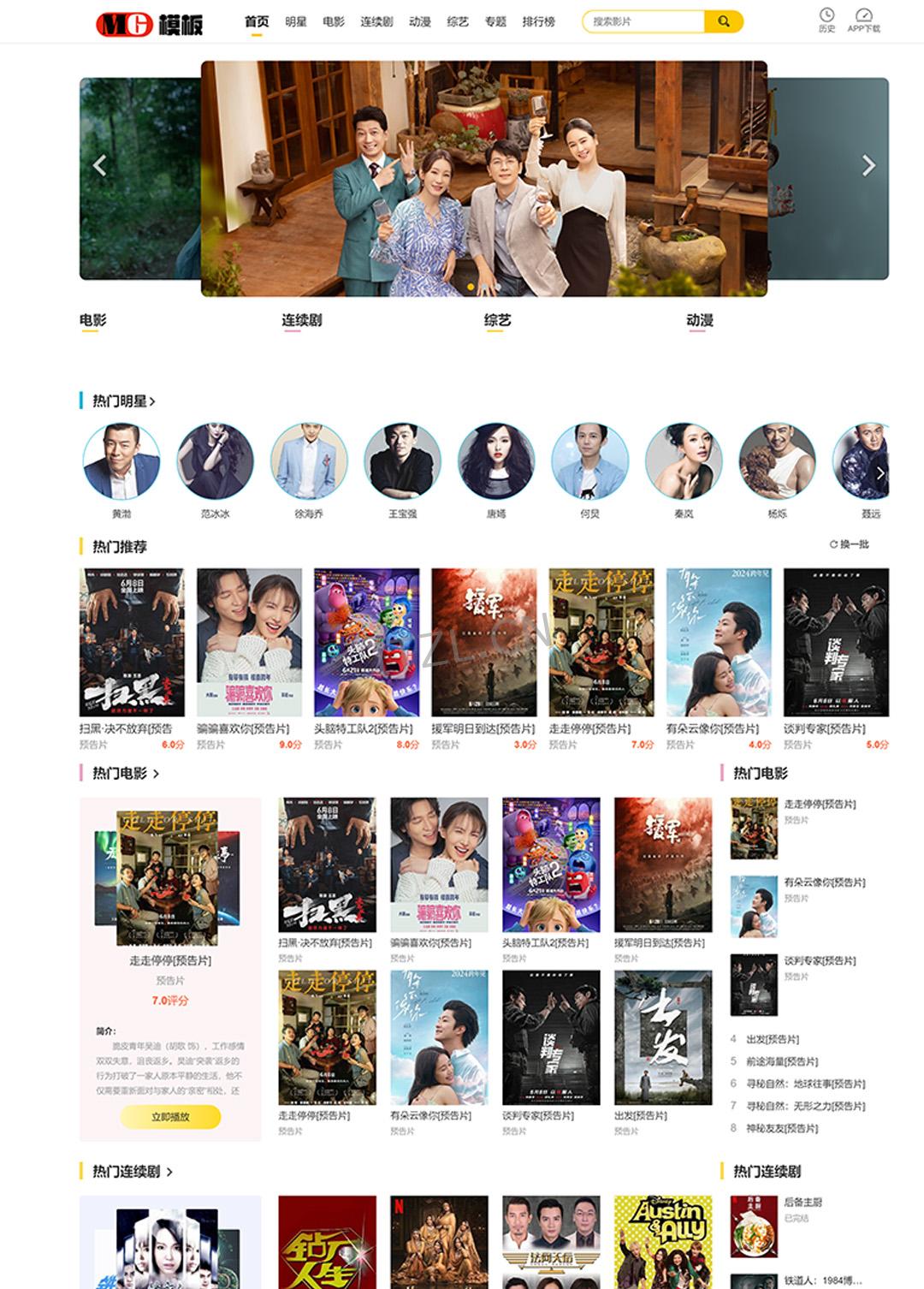This screenshot has width=924, height=1289.
Task: View star profile of 范冰冰
Action: click(x=216, y=462)
